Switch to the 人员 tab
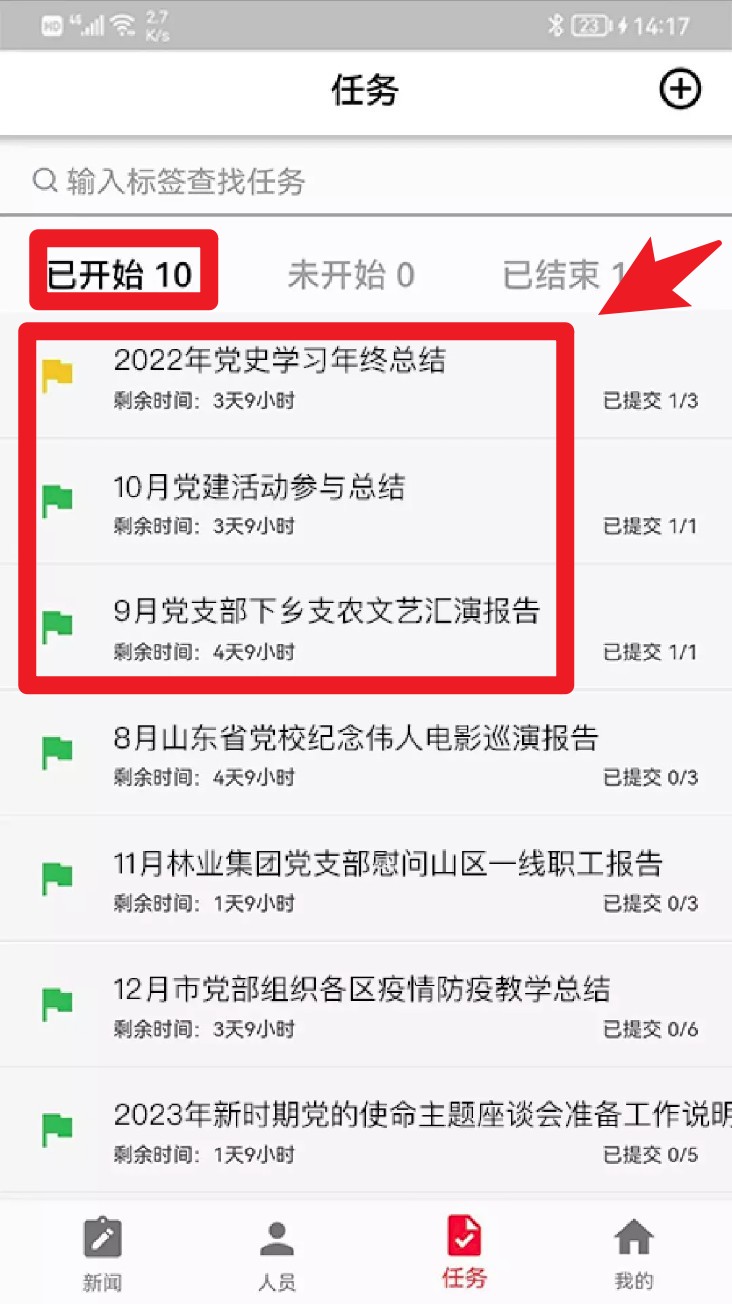The image size is (732, 1304). 277,1254
